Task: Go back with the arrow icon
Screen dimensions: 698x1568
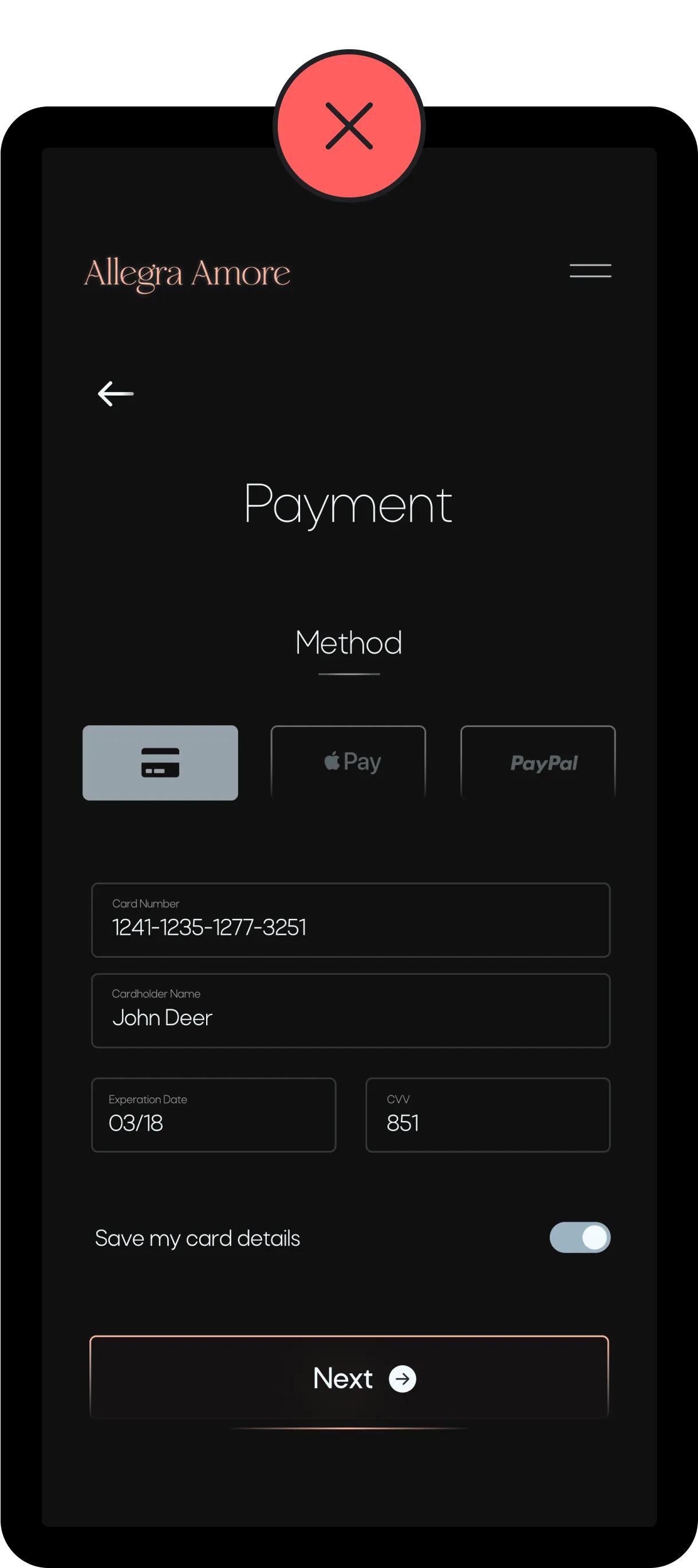Action: click(116, 394)
